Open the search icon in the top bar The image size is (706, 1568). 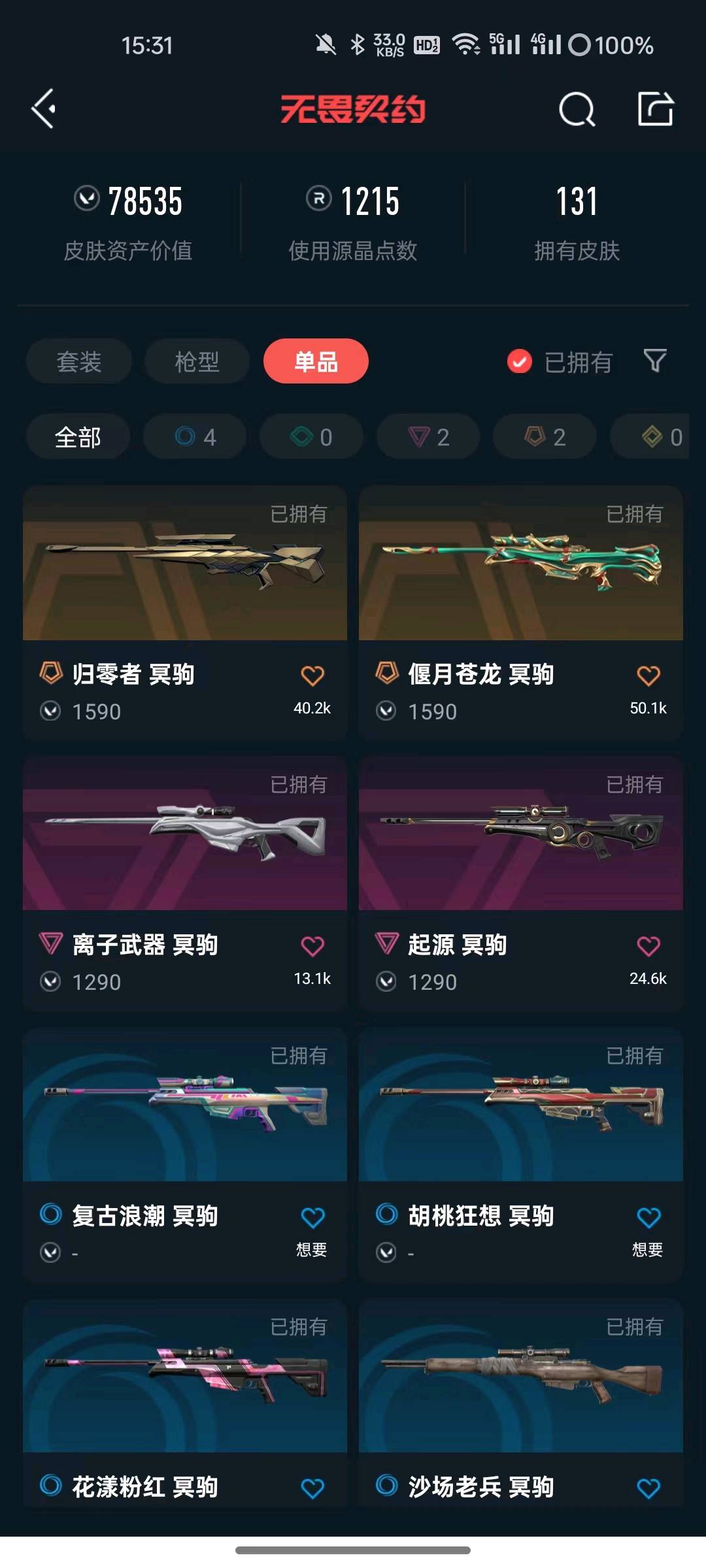(577, 109)
